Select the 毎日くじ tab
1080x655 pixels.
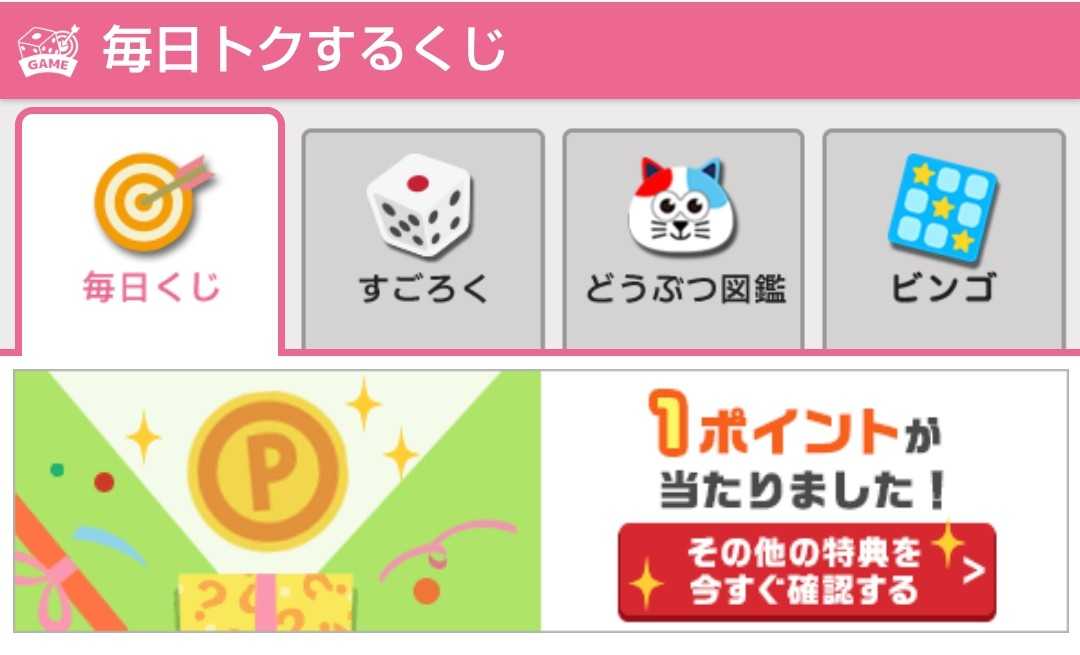coord(150,233)
